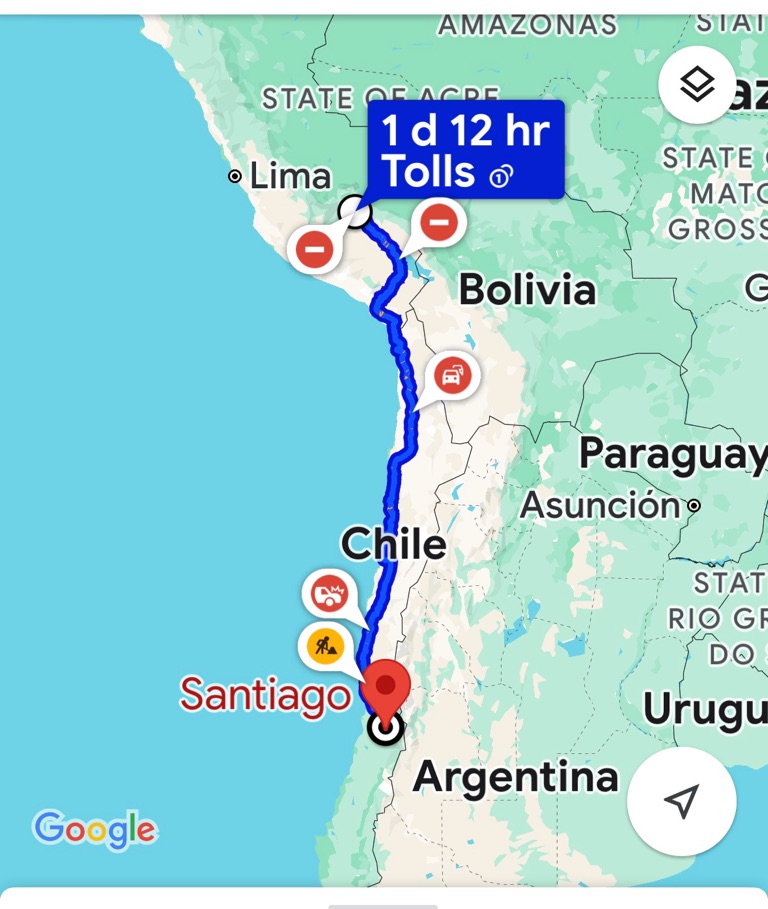768x909 pixels.
Task: Open the road closure marker above Bolivia
Action: (438, 223)
